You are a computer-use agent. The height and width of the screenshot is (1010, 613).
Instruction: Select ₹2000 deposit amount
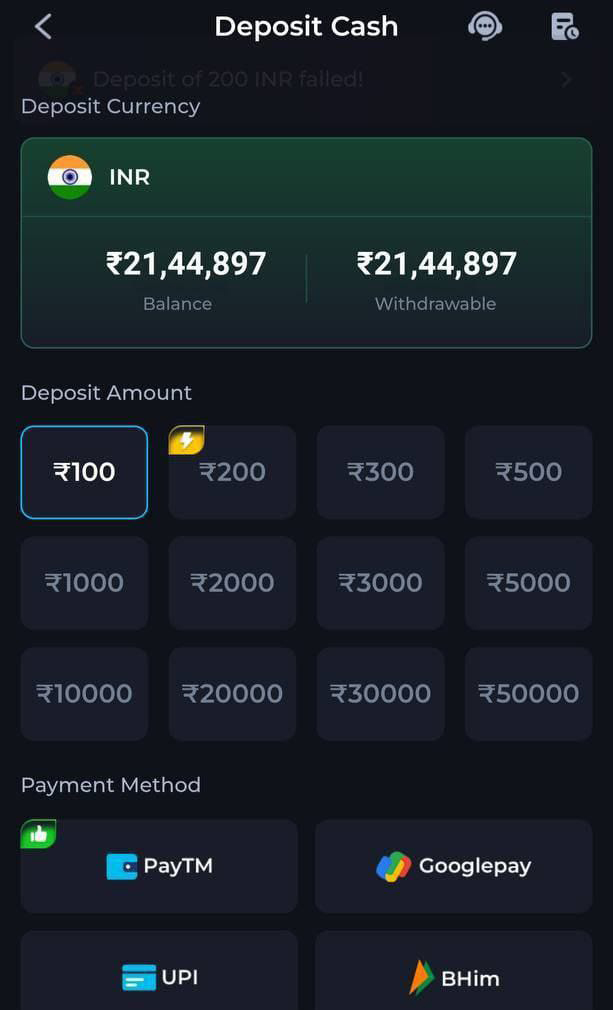232,583
